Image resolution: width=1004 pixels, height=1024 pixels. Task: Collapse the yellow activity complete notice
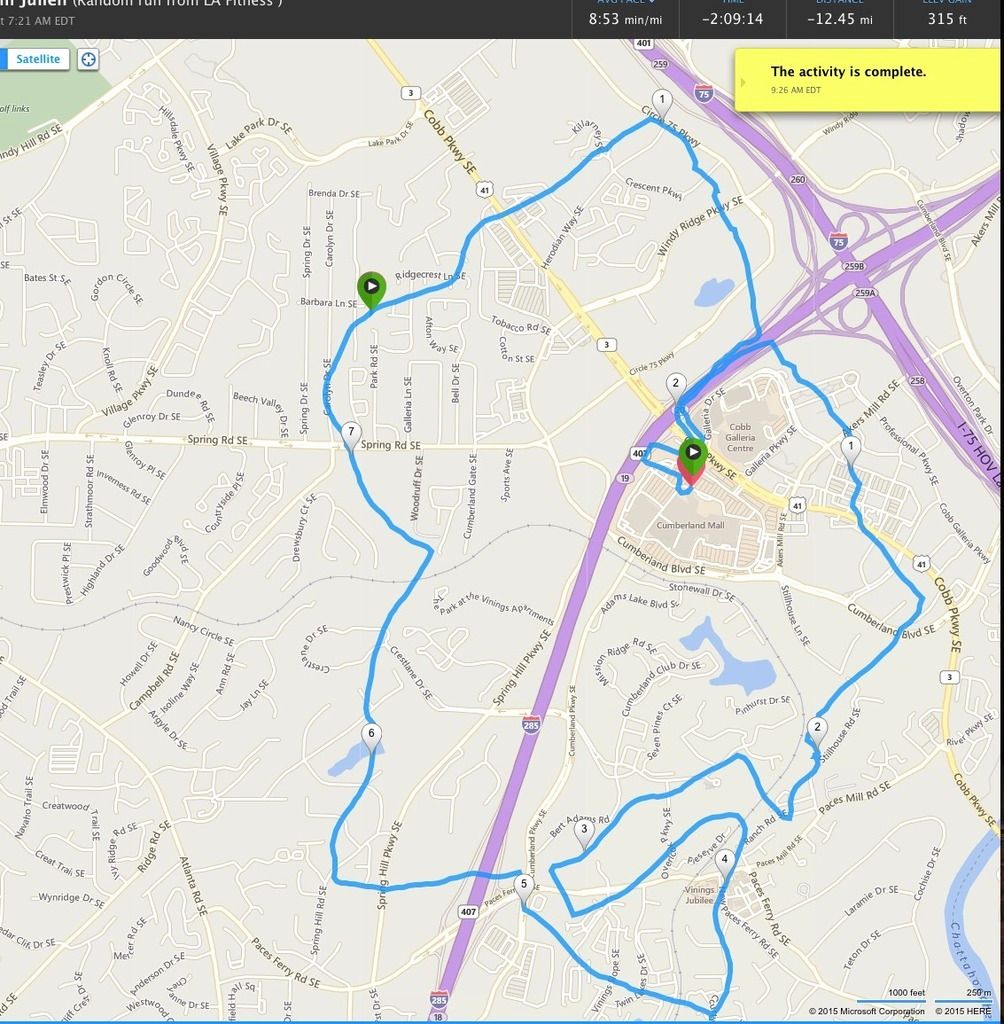tap(866, 78)
